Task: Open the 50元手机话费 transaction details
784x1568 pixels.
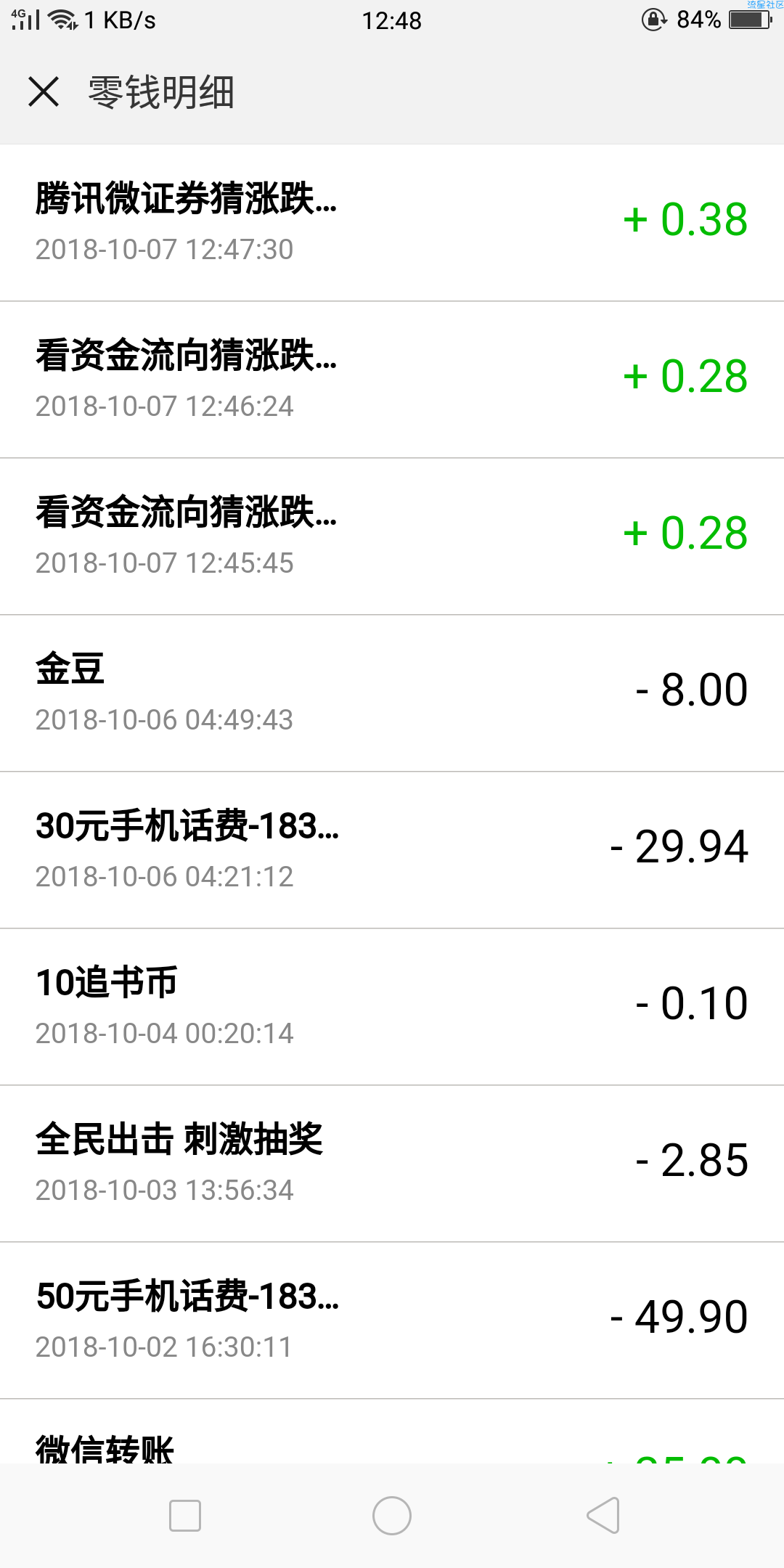Action: pyautogui.click(x=392, y=1320)
